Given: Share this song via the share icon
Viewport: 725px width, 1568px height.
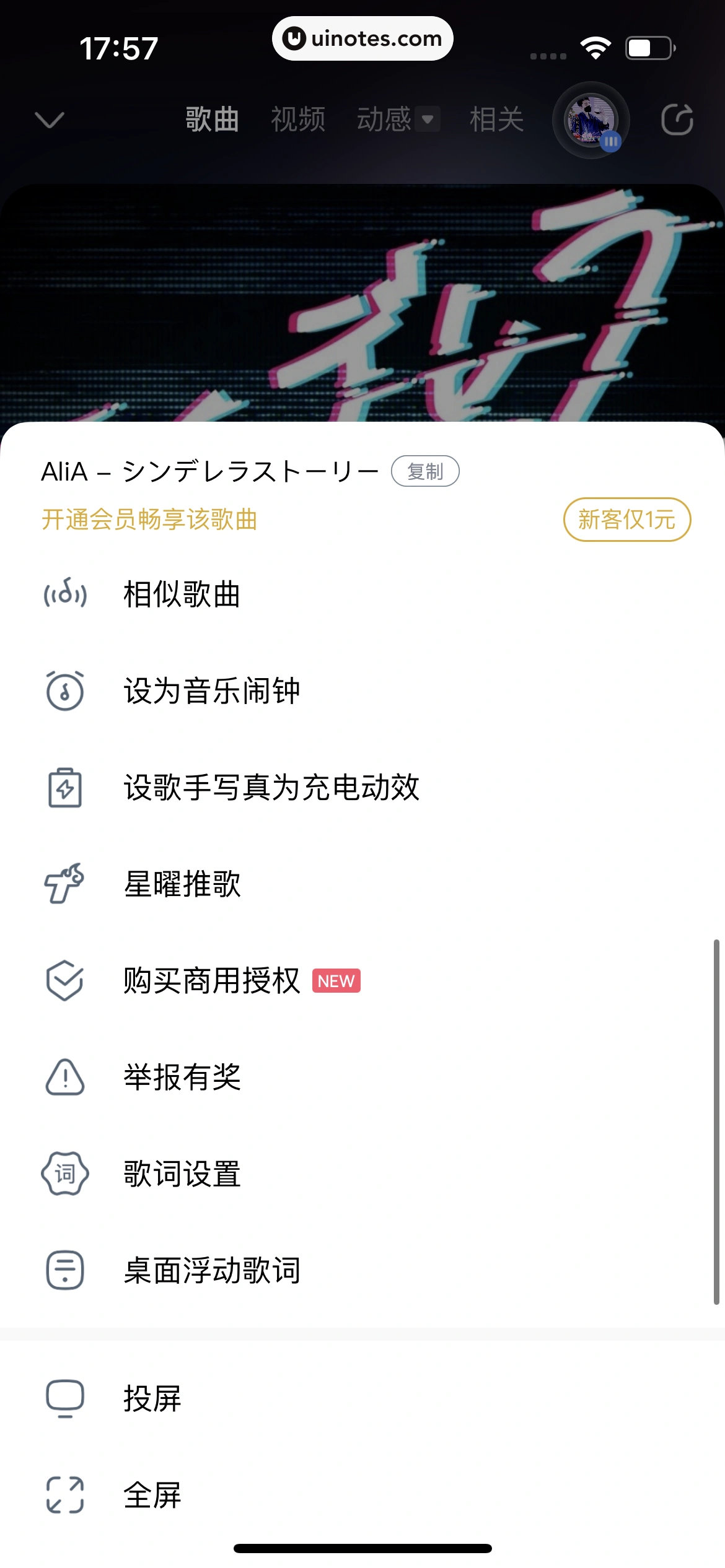Looking at the screenshot, I should click(x=677, y=120).
